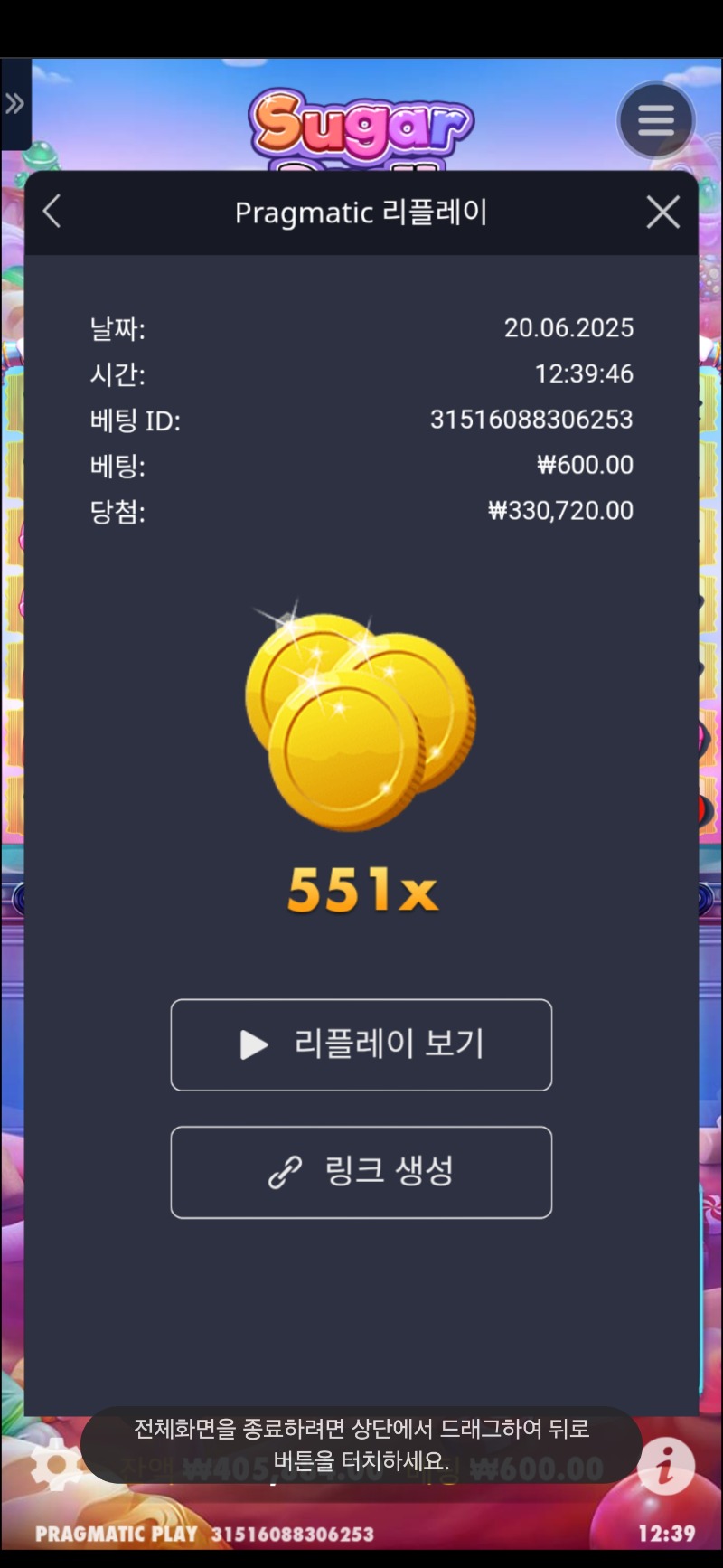Open the game's hamburger menu

point(656,120)
